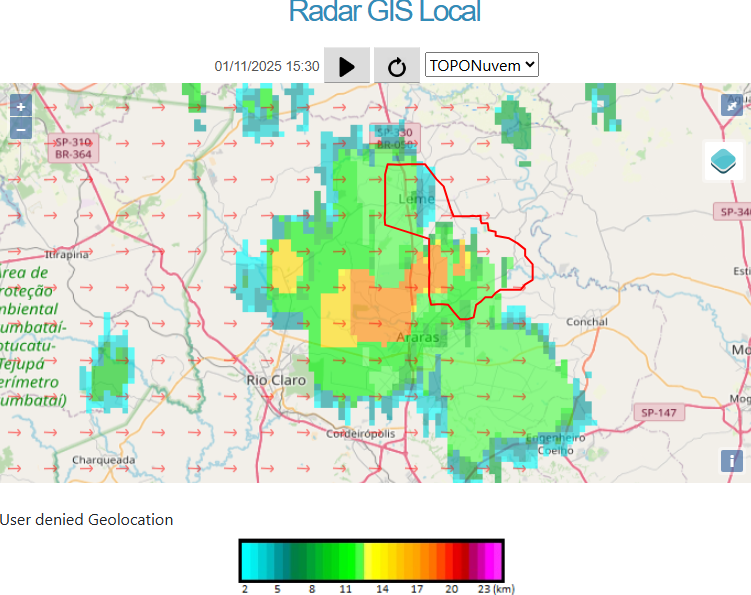Image resolution: width=751 pixels, height=595 pixels.
Task: Zoom out of the map
Action: (x=21, y=128)
